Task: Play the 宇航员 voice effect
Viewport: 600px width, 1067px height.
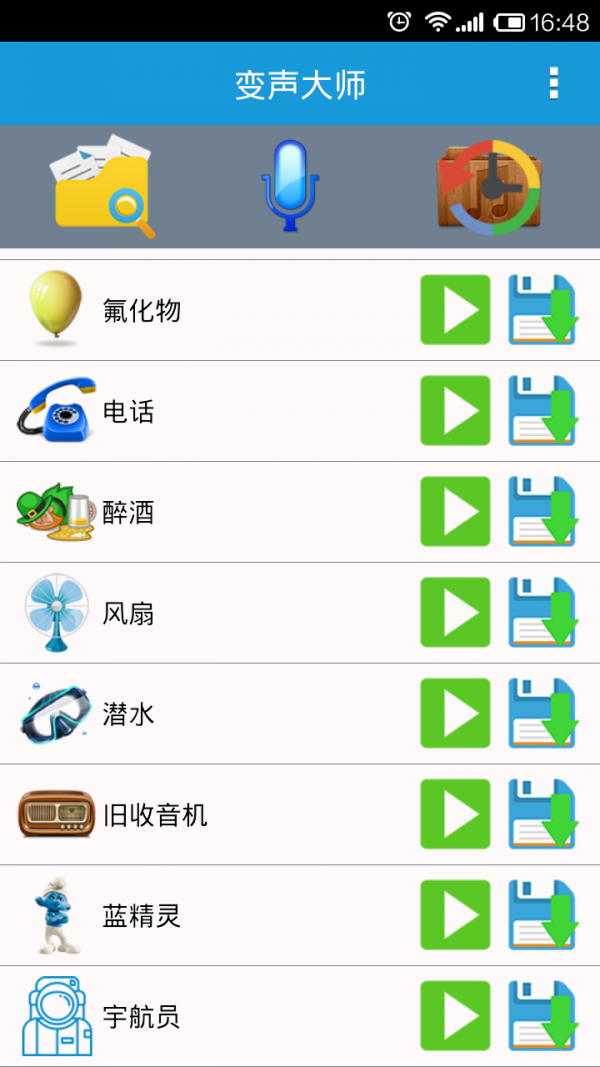Action: point(455,1017)
